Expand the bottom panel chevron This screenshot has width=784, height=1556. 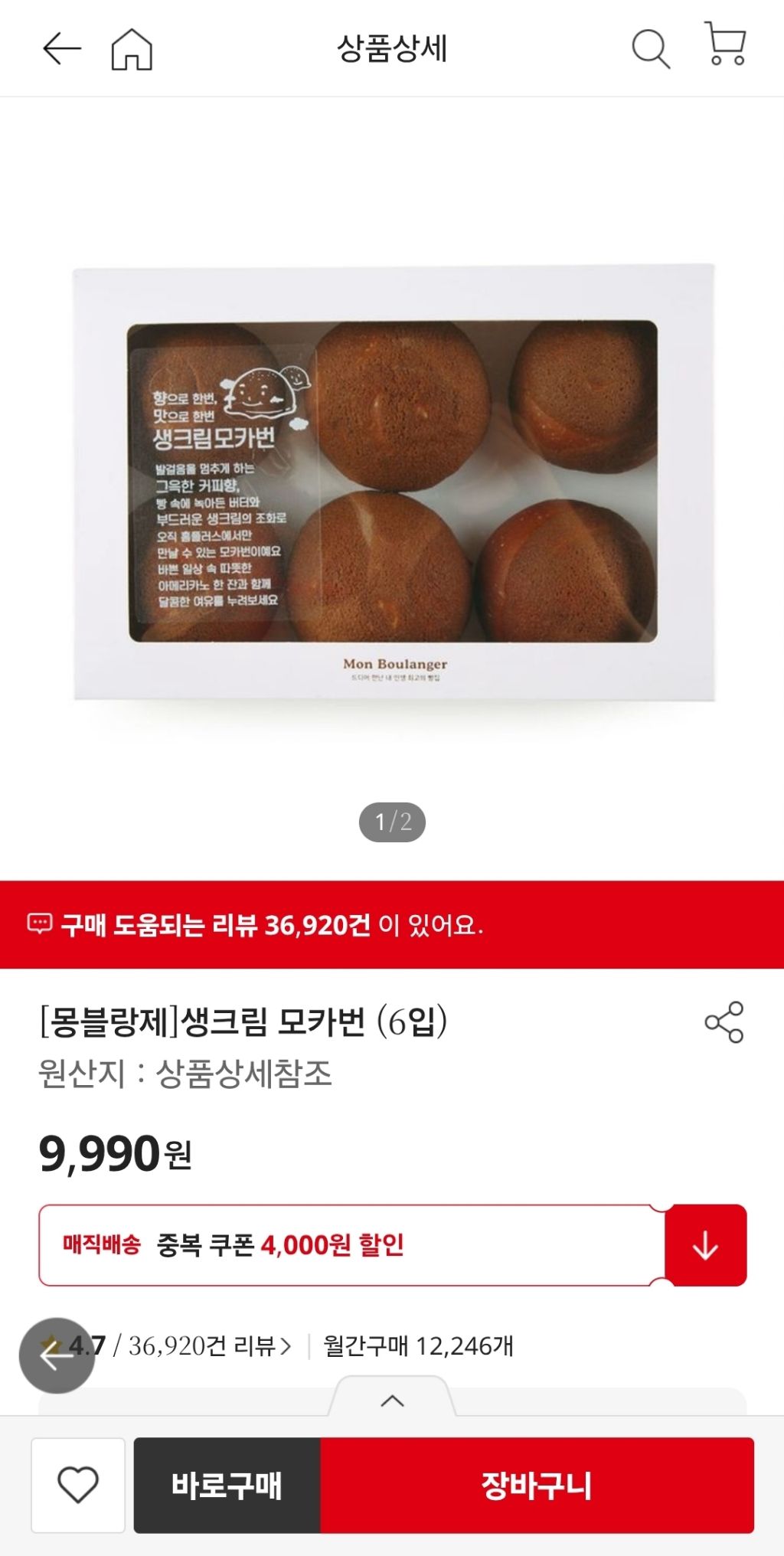click(392, 1401)
